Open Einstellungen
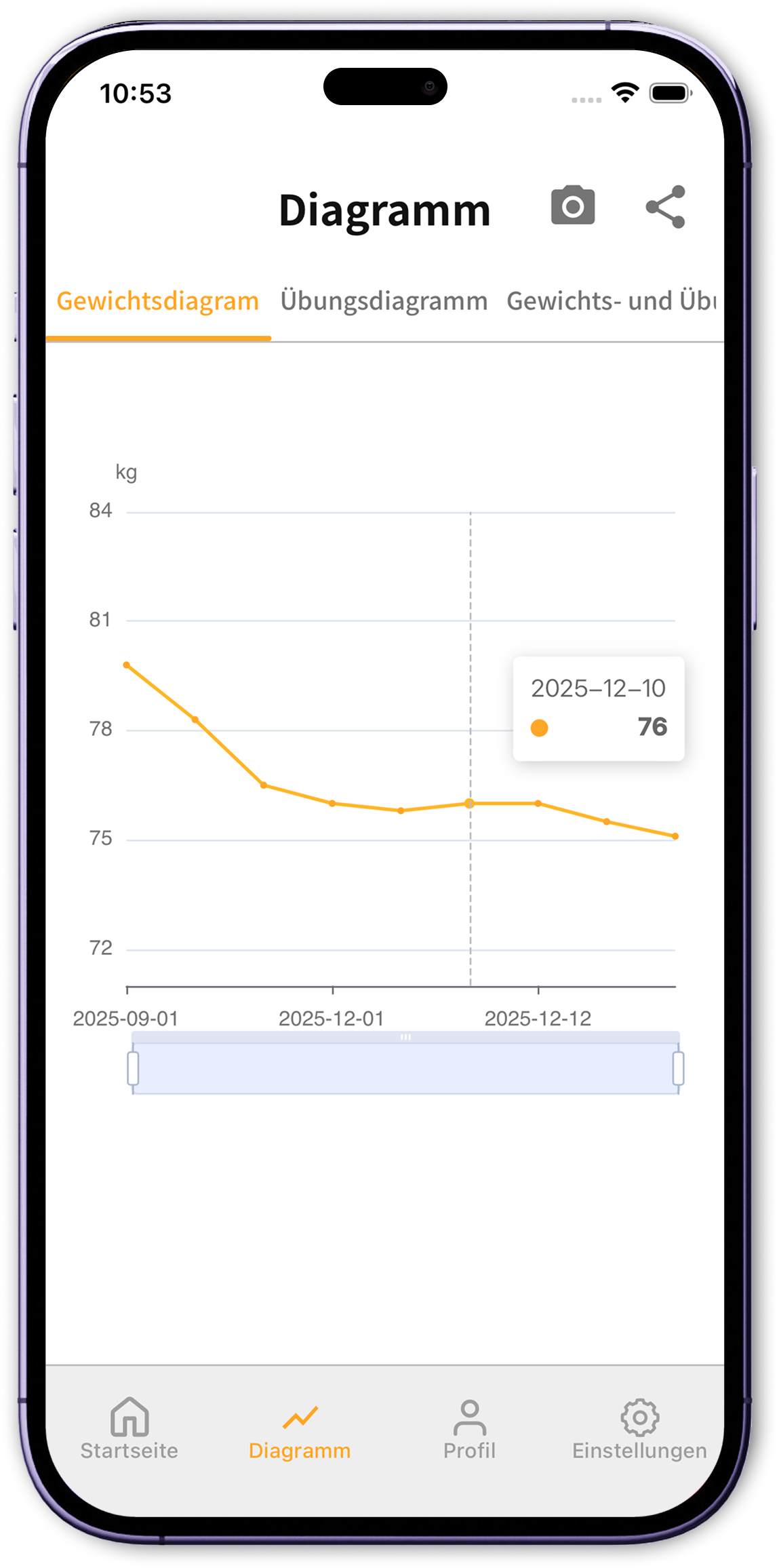Viewport: 779px width, 1568px height. [x=639, y=1428]
